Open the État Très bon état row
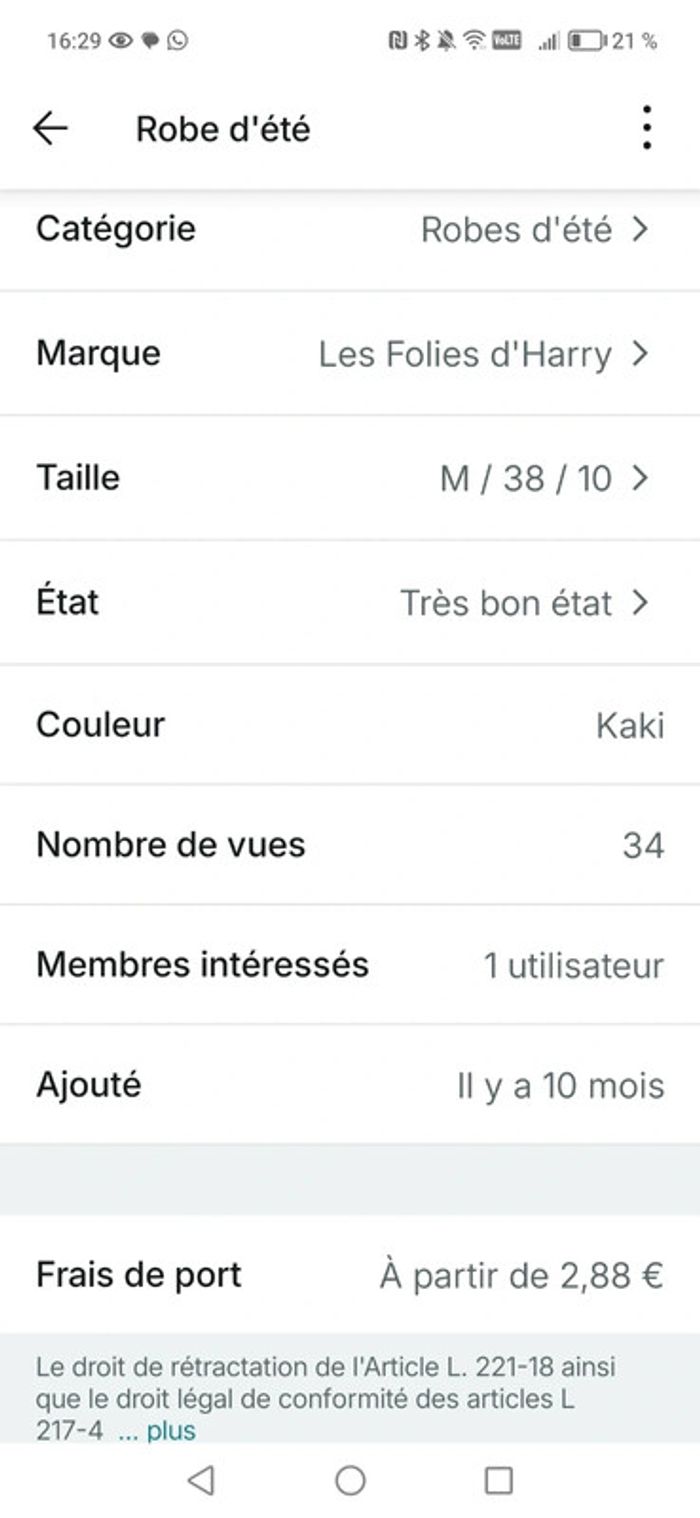The height and width of the screenshot is (1518, 700). pyautogui.click(x=350, y=602)
